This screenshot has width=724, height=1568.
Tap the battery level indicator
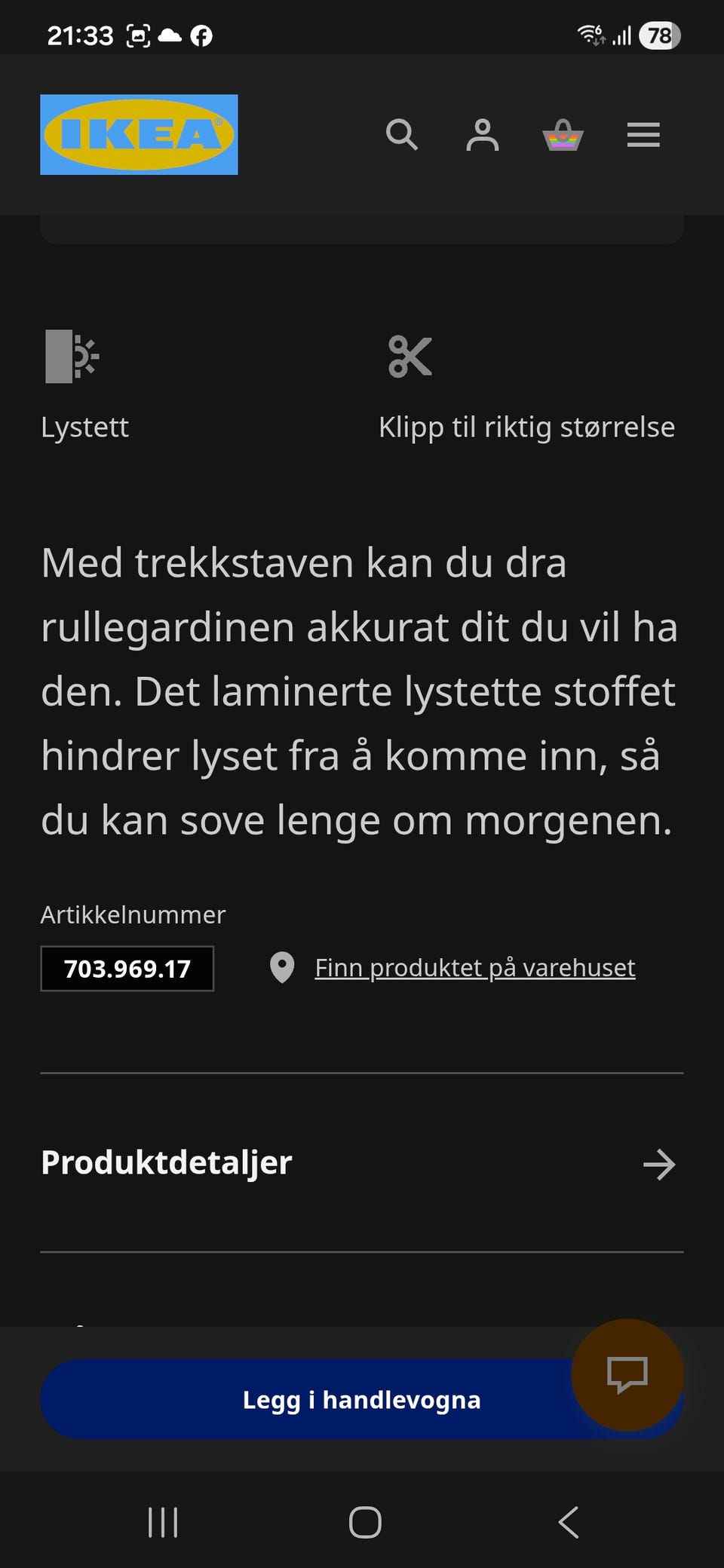(x=660, y=35)
